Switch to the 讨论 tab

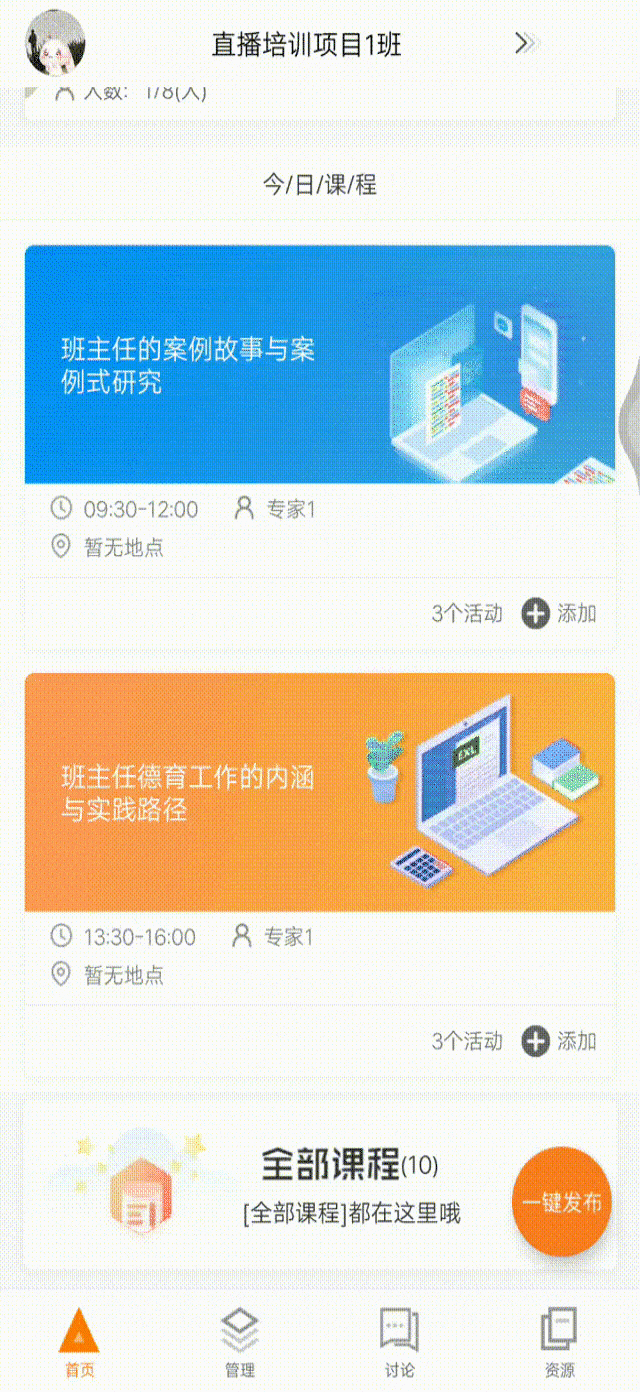pyautogui.click(x=399, y=1343)
